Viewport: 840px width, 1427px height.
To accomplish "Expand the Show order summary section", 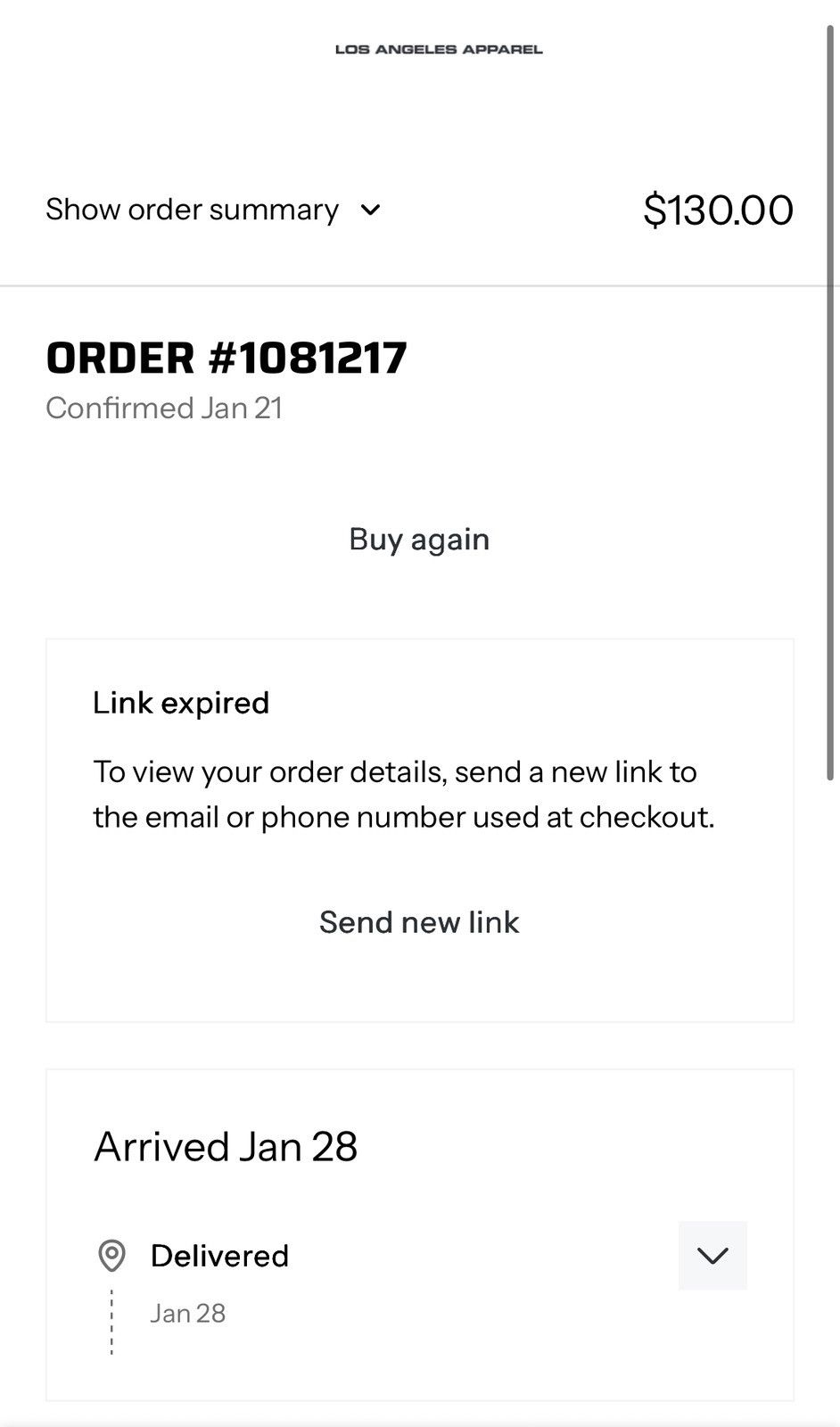I will click(214, 210).
